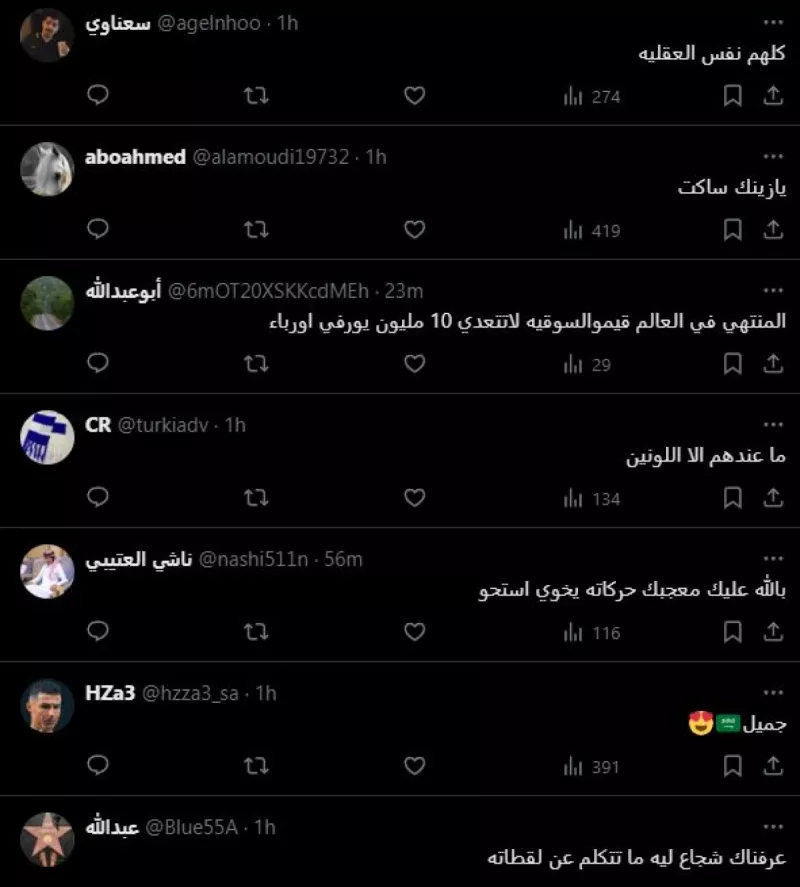Repost aboahmed's tweet
This screenshot has width=800, height=887.
coord(256,230)
